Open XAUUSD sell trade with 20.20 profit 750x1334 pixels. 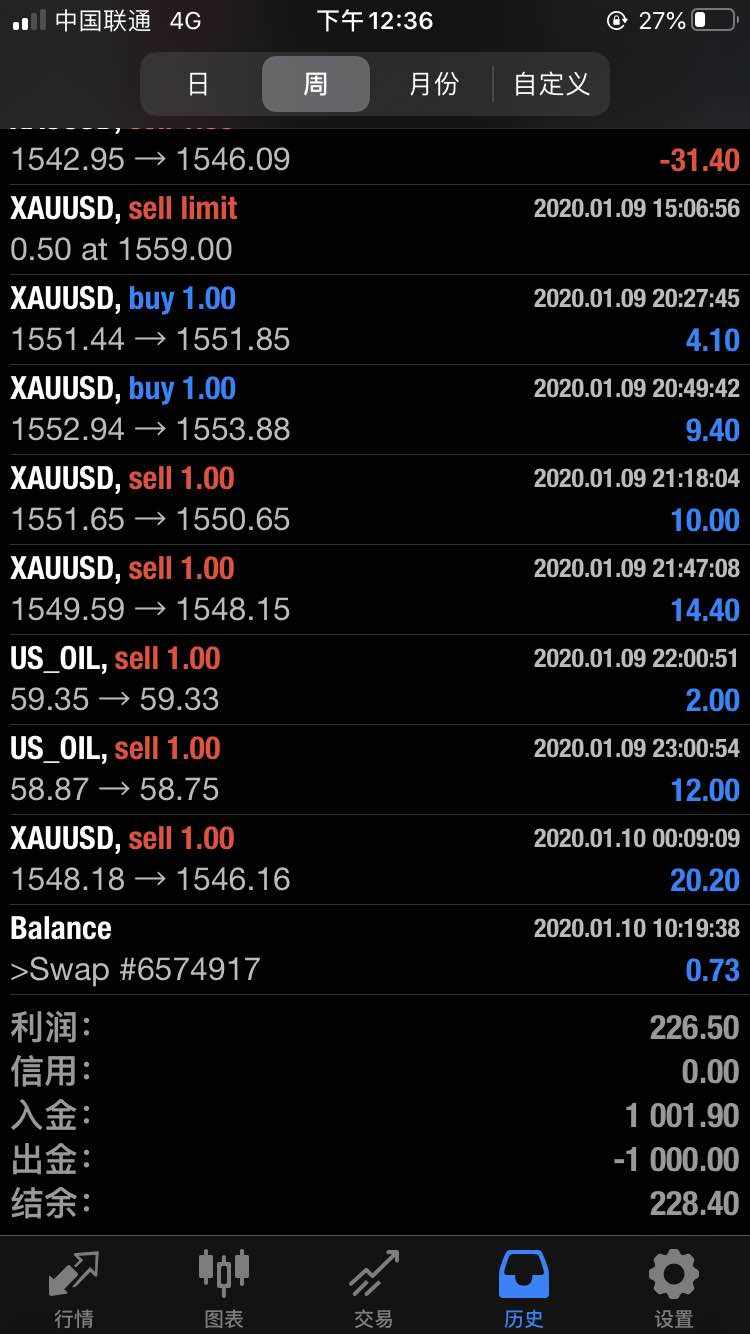point(375,859)
